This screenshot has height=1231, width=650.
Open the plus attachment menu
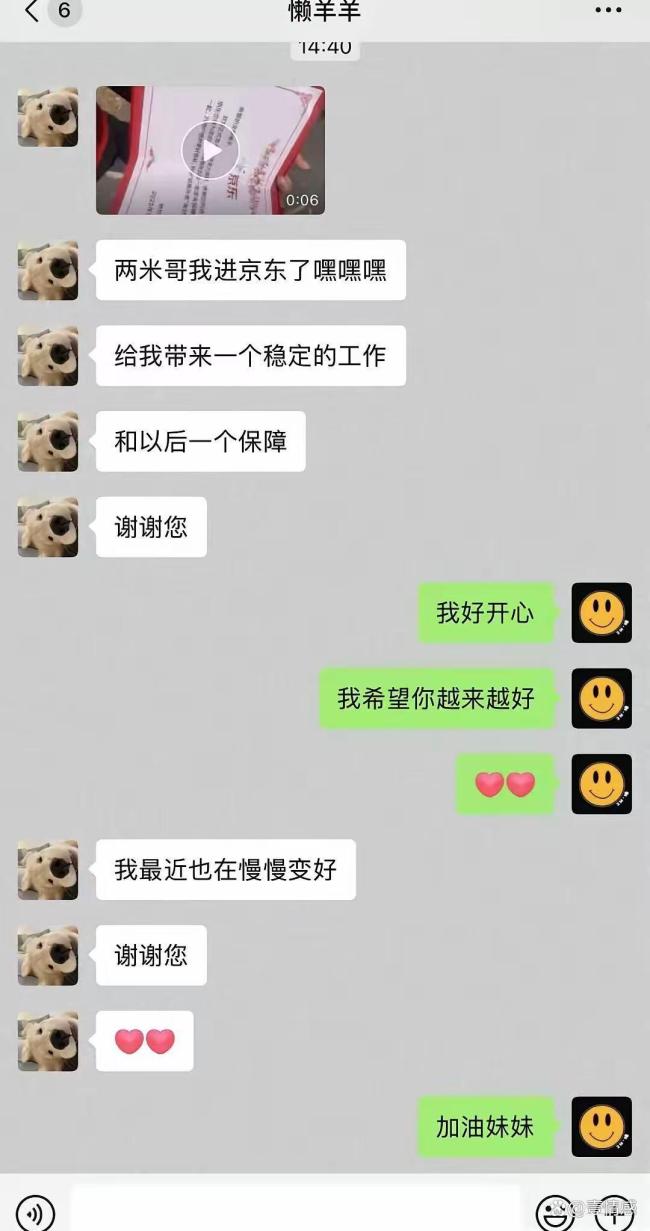614,1213
